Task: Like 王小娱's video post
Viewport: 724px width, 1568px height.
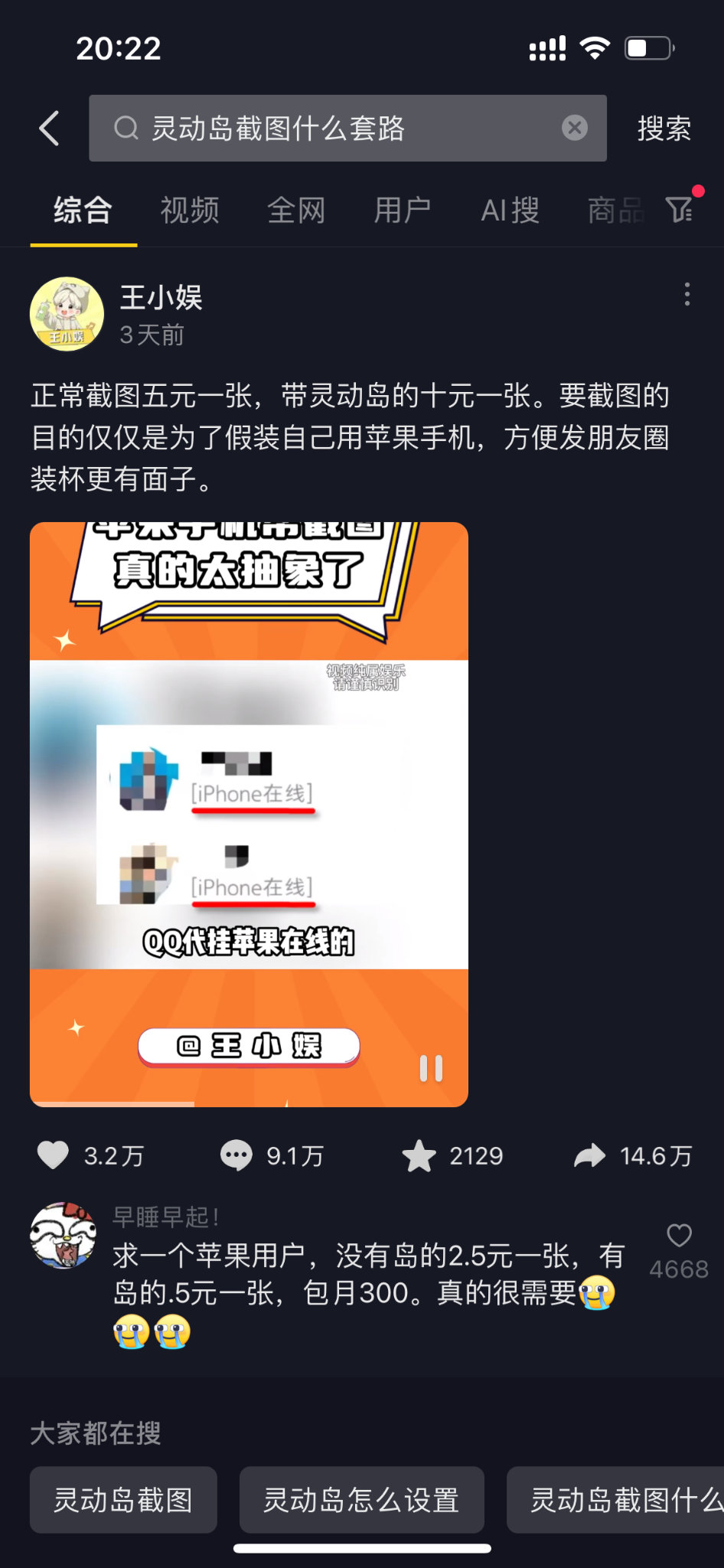Action: [54, 1155]
